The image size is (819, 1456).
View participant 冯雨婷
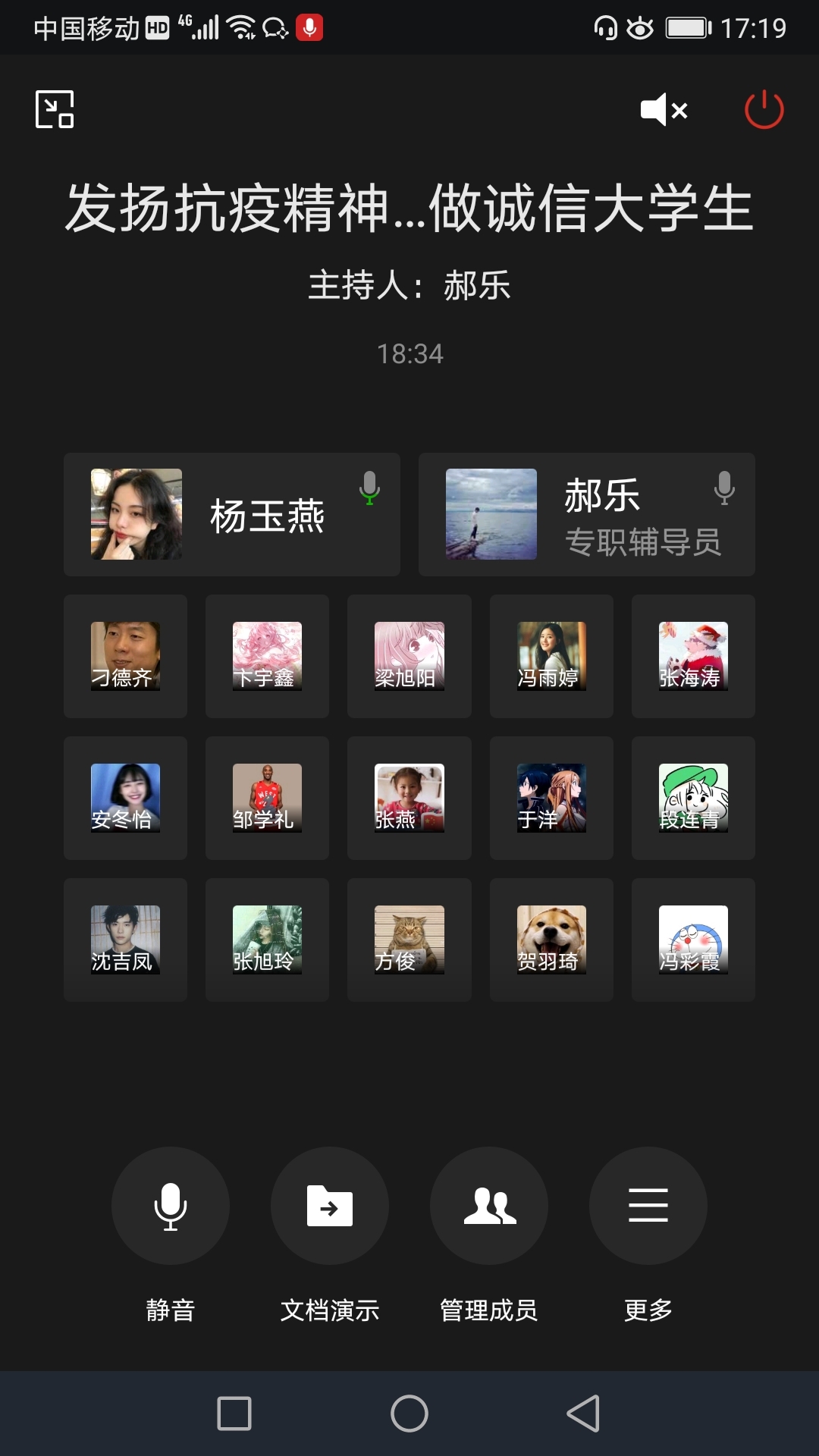click(551, 656)
